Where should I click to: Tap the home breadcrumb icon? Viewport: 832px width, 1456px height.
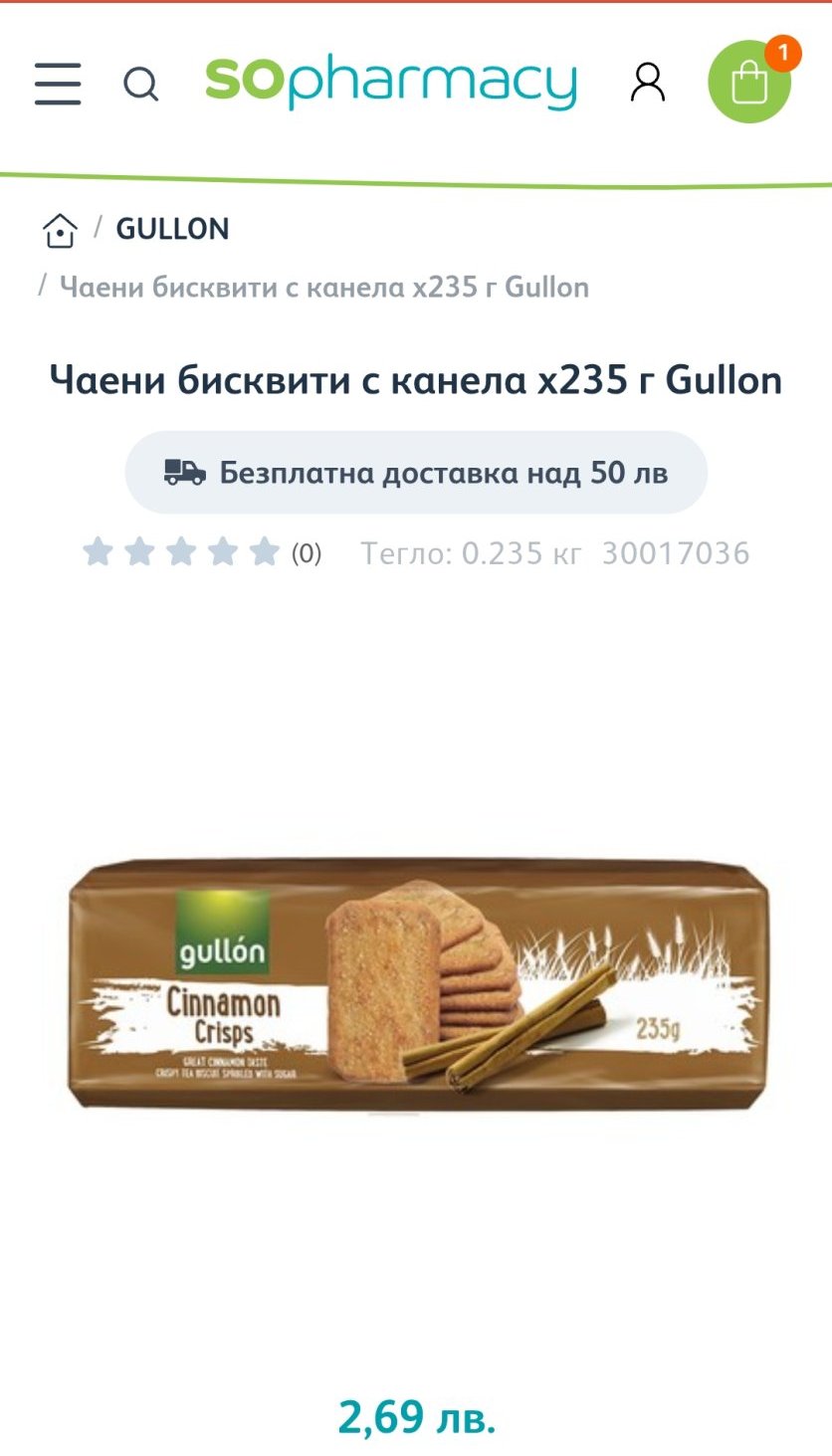pos(60,230)
